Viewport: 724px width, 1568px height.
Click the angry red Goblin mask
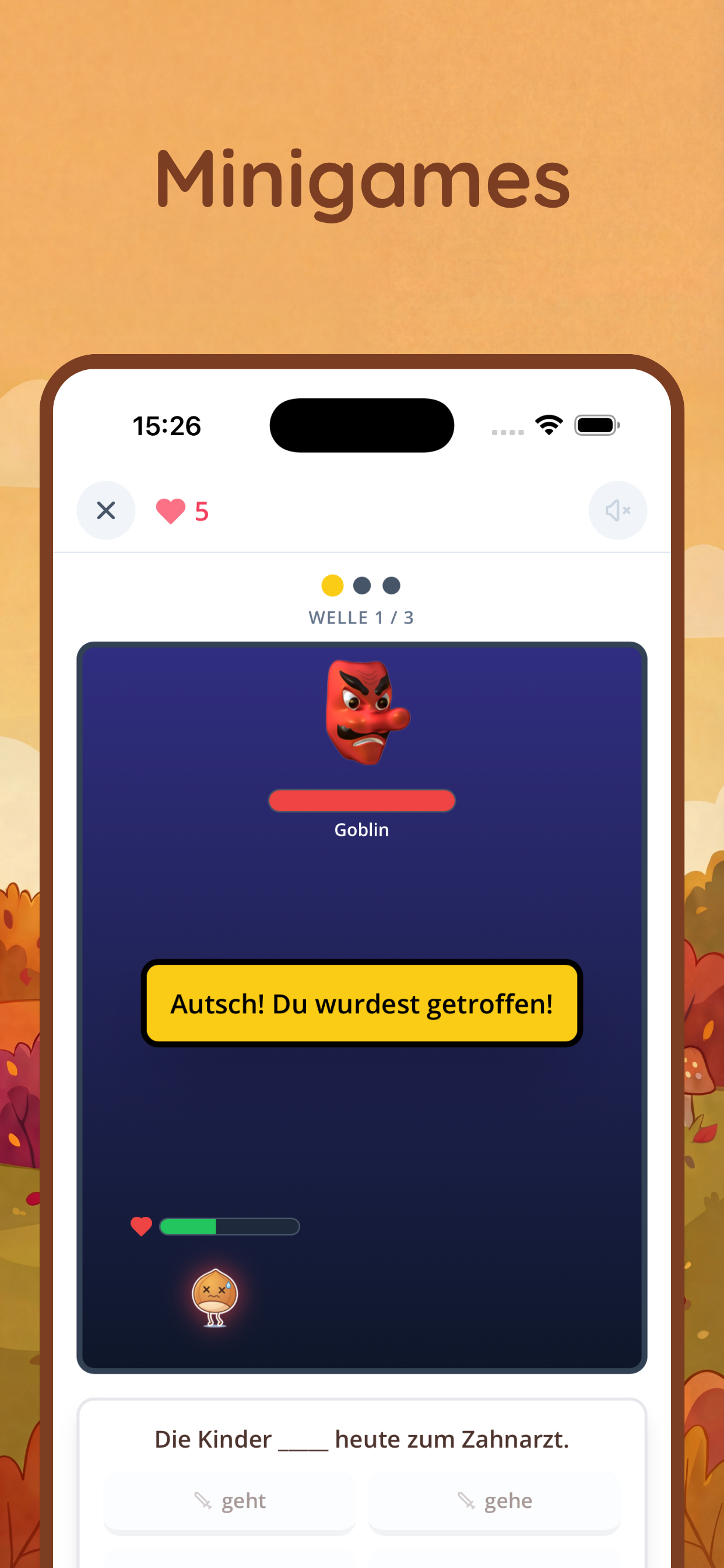(361, 711)
